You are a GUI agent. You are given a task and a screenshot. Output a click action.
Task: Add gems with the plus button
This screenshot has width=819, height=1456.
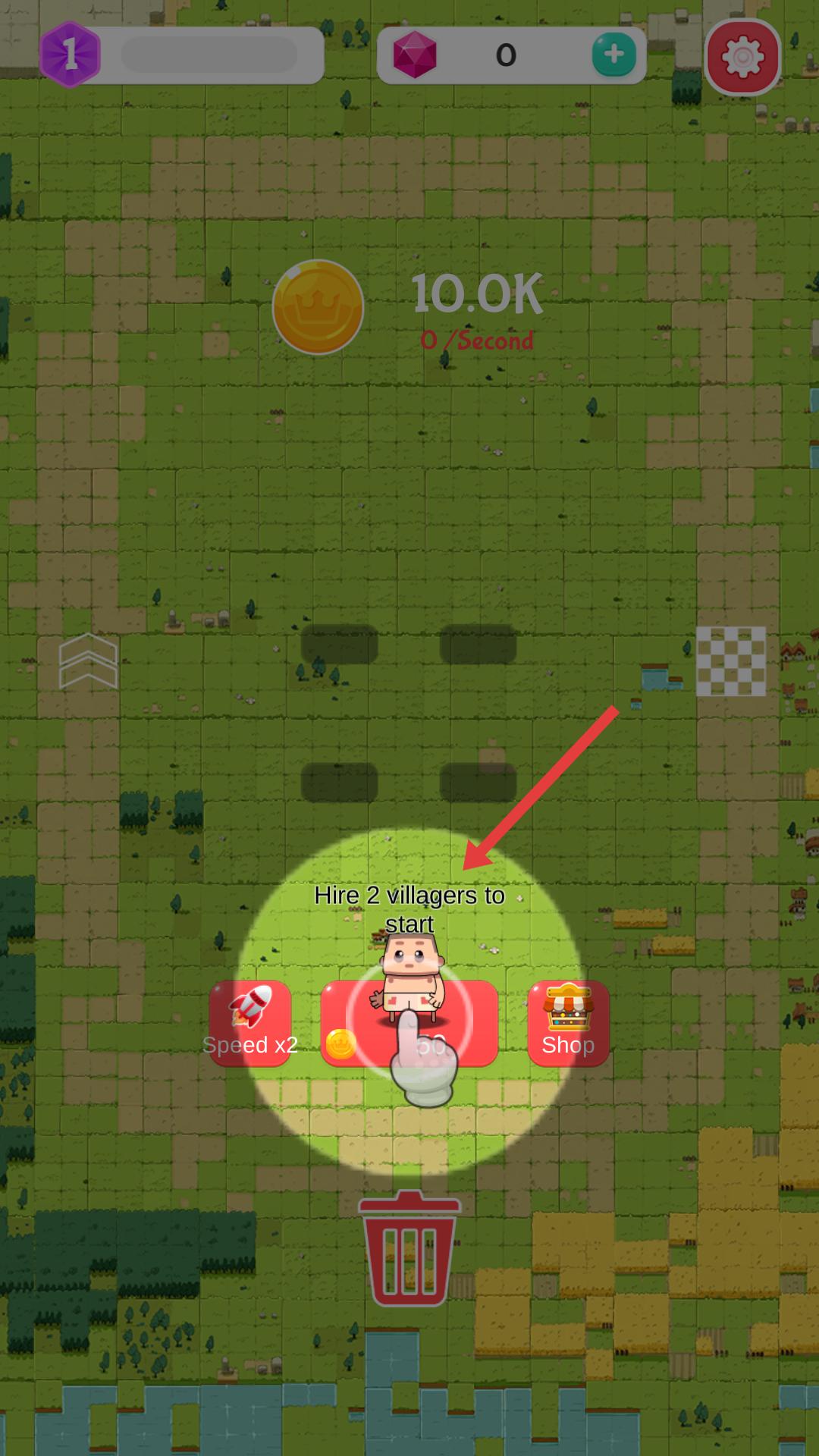(613, 55)
